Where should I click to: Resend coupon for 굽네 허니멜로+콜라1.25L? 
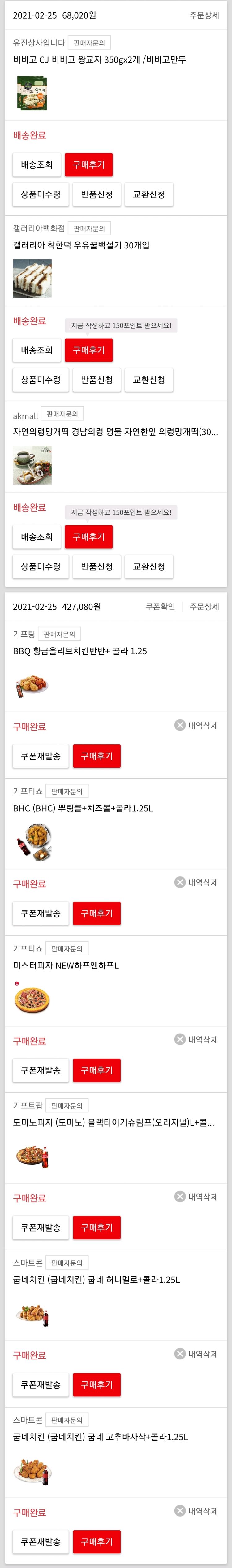pyautogui.click(x=41, y=1385)
